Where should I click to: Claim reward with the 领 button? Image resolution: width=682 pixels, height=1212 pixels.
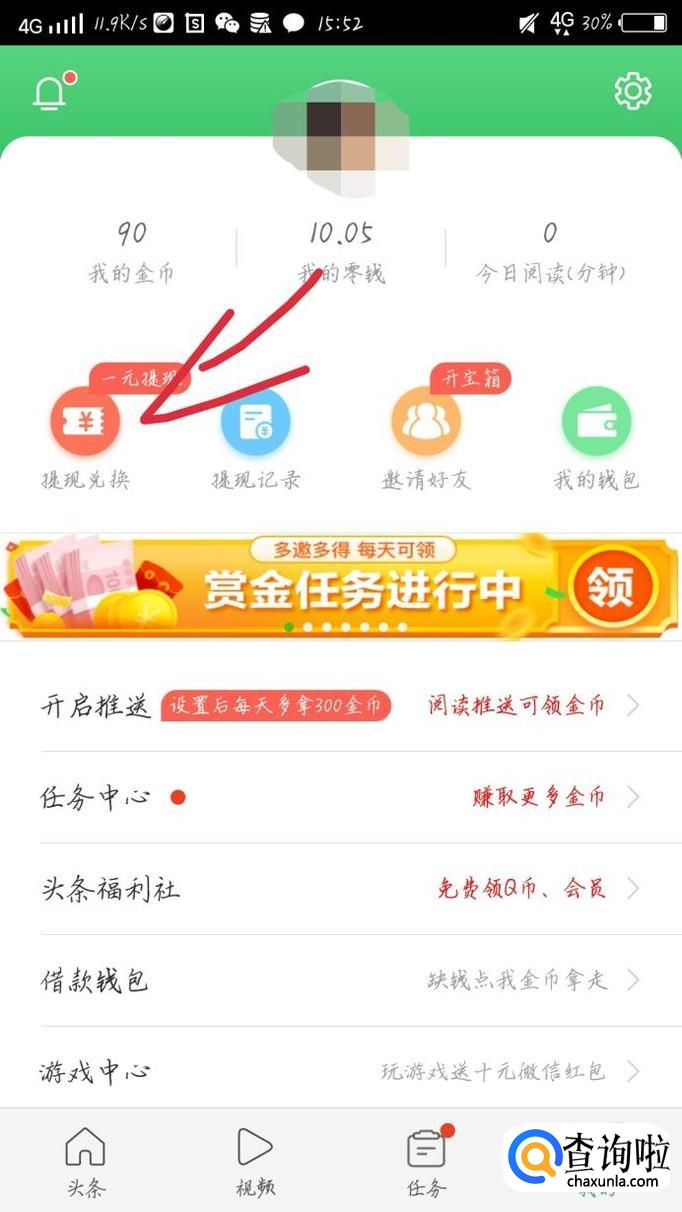(611, 587)
